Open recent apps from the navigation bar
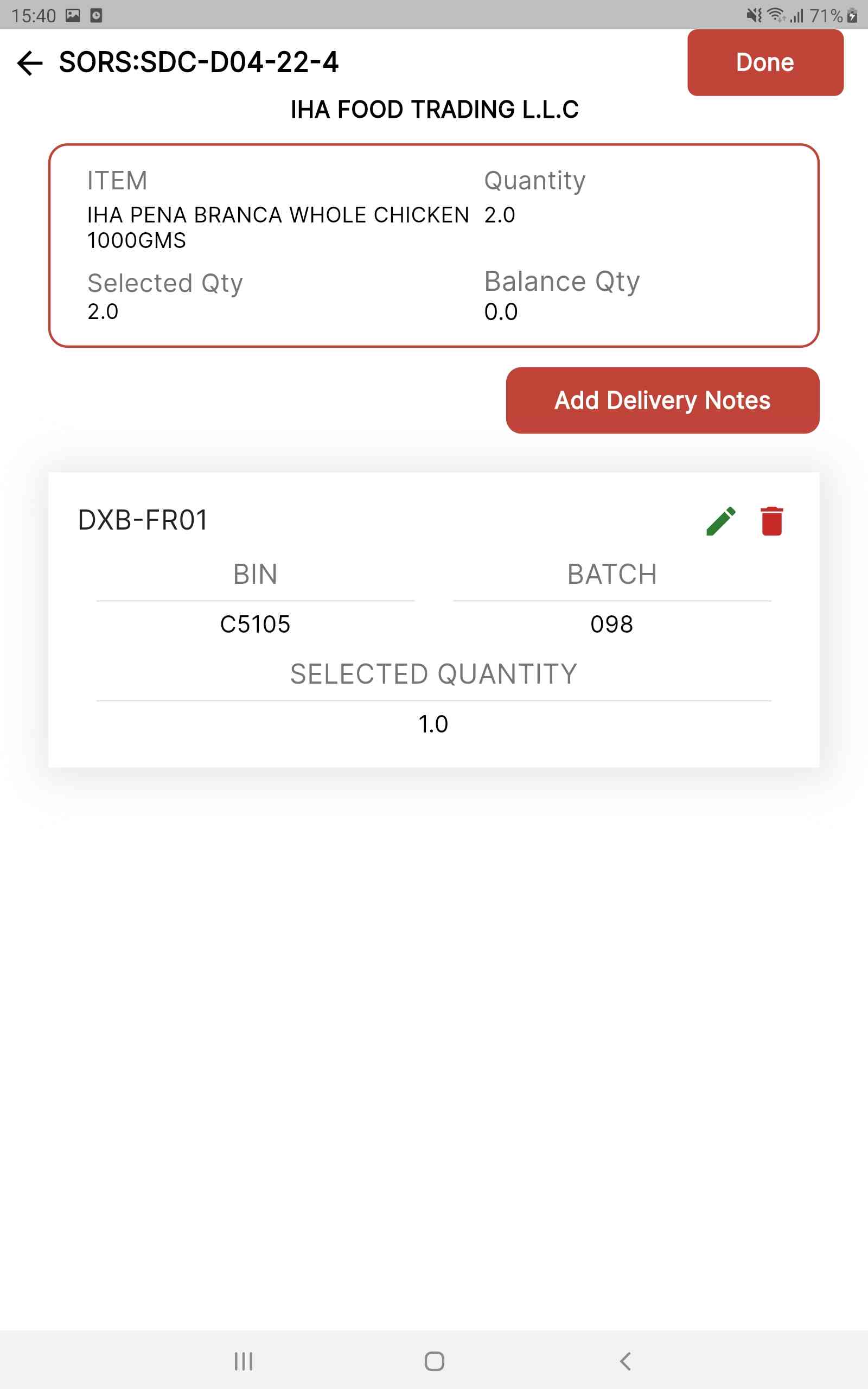 coord(244,1360)
